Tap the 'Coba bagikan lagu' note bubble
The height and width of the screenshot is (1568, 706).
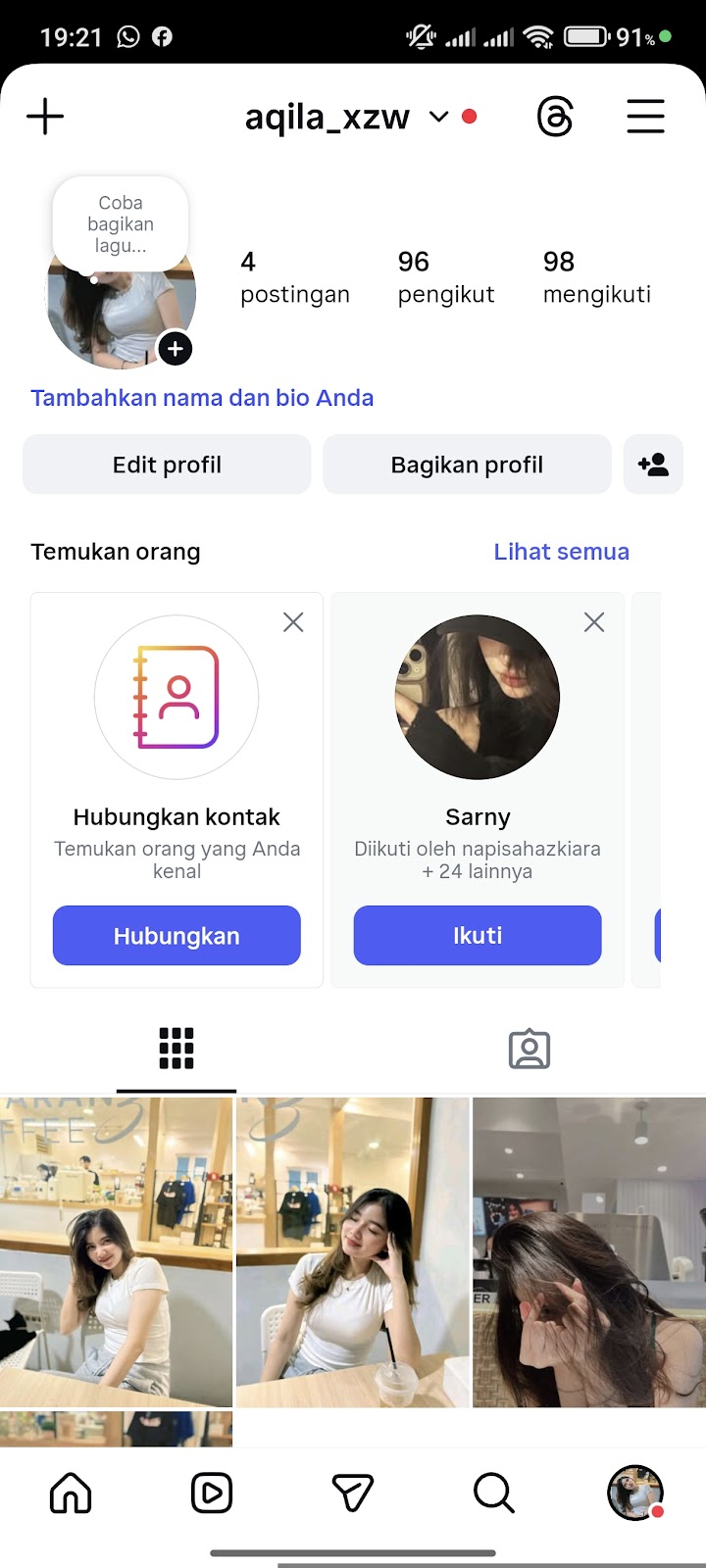(121, 224)
